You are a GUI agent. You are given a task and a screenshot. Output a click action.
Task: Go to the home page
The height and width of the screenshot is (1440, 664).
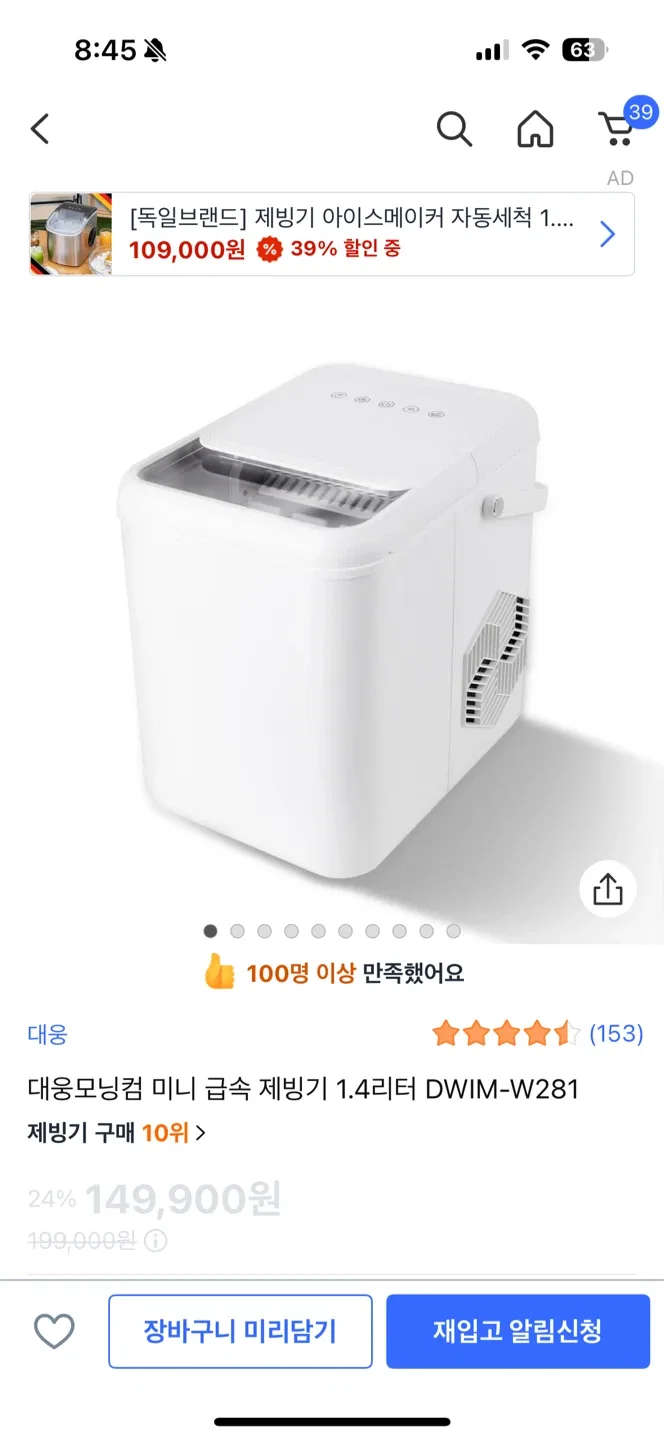click(x=535, y=129)
